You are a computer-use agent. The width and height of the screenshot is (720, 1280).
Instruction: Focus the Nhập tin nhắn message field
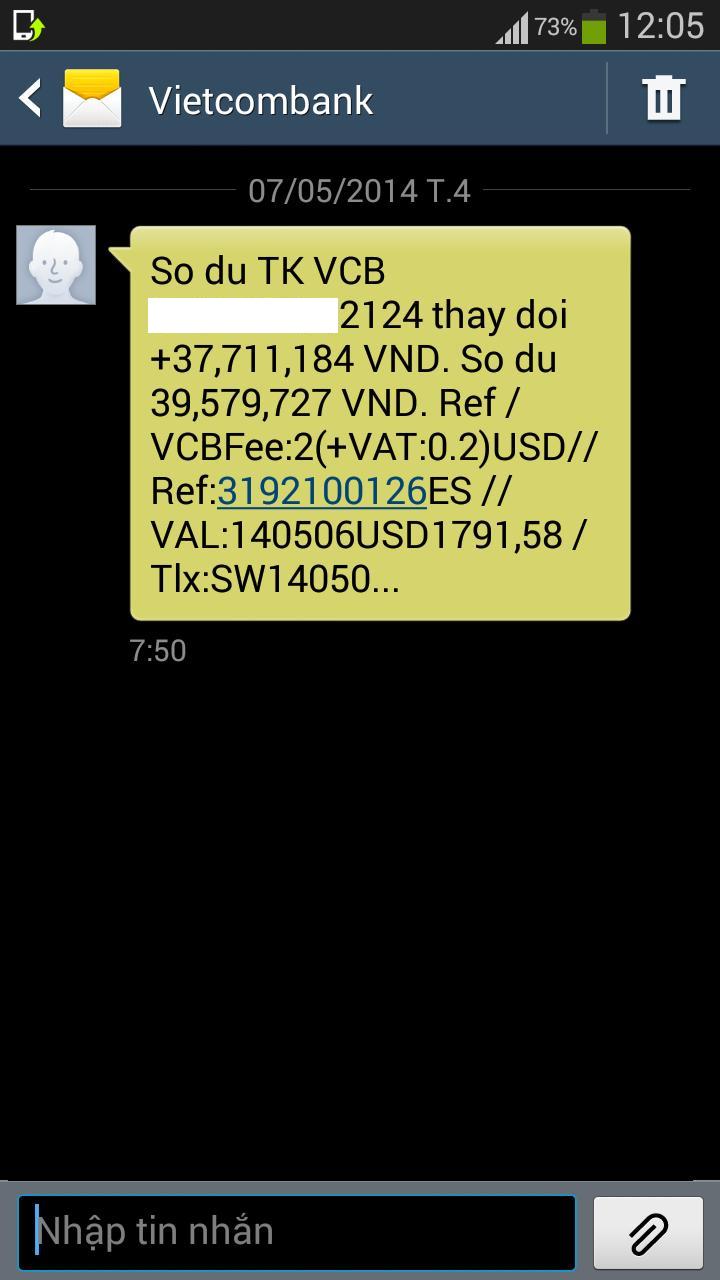click(297, 1231)
